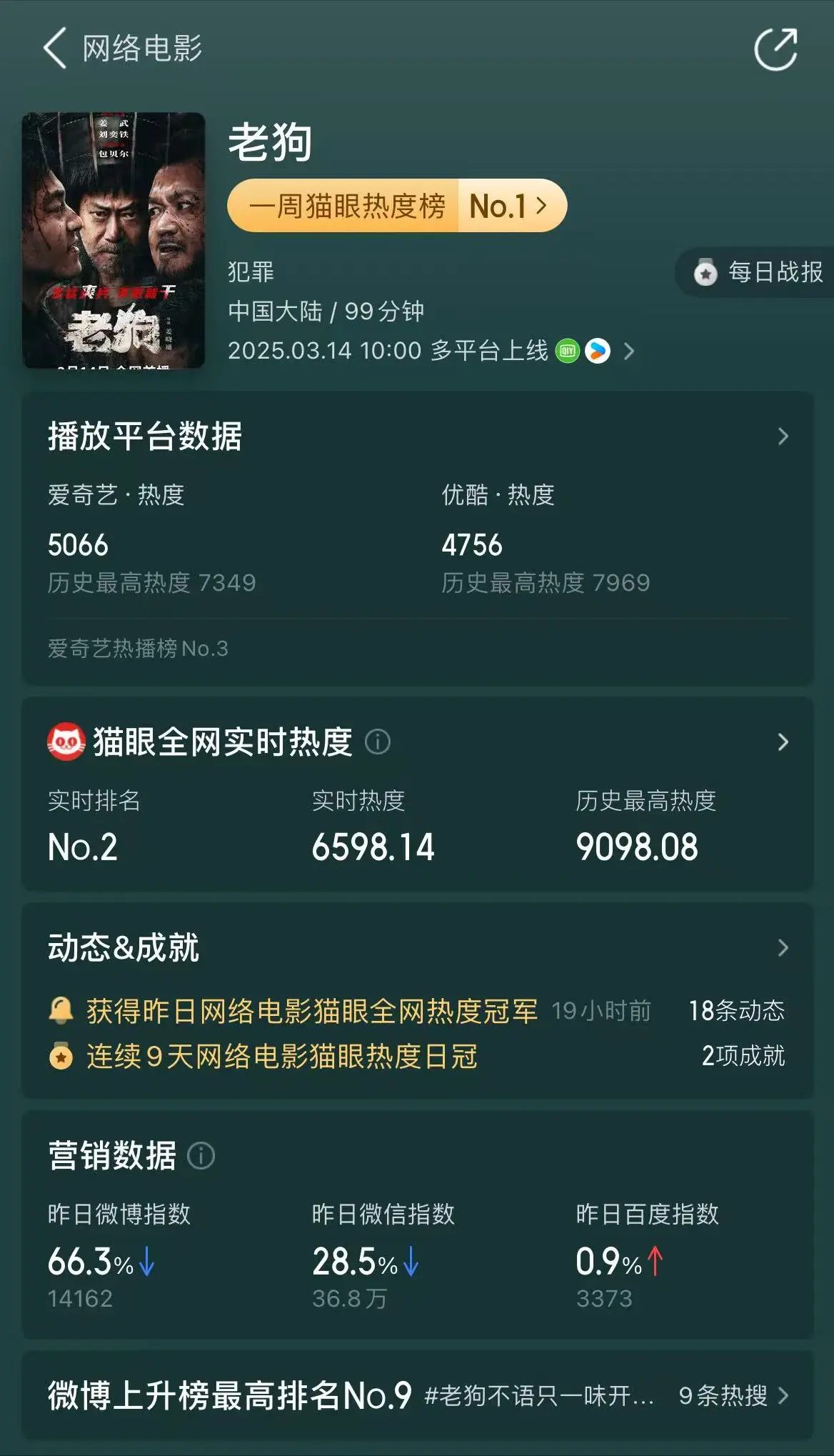Screen dimensions: 834x1456
Task: Share this movie page
Action: [775, 49]
